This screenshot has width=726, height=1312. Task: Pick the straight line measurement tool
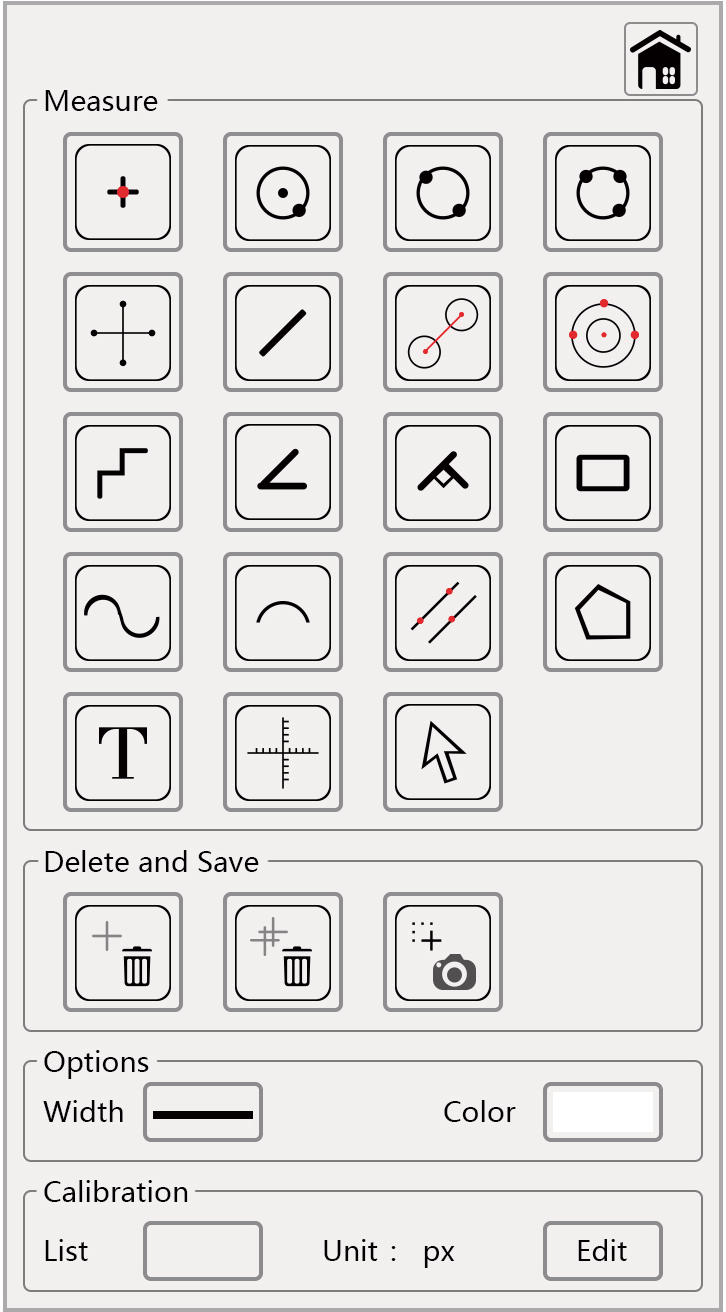point(283,332)
